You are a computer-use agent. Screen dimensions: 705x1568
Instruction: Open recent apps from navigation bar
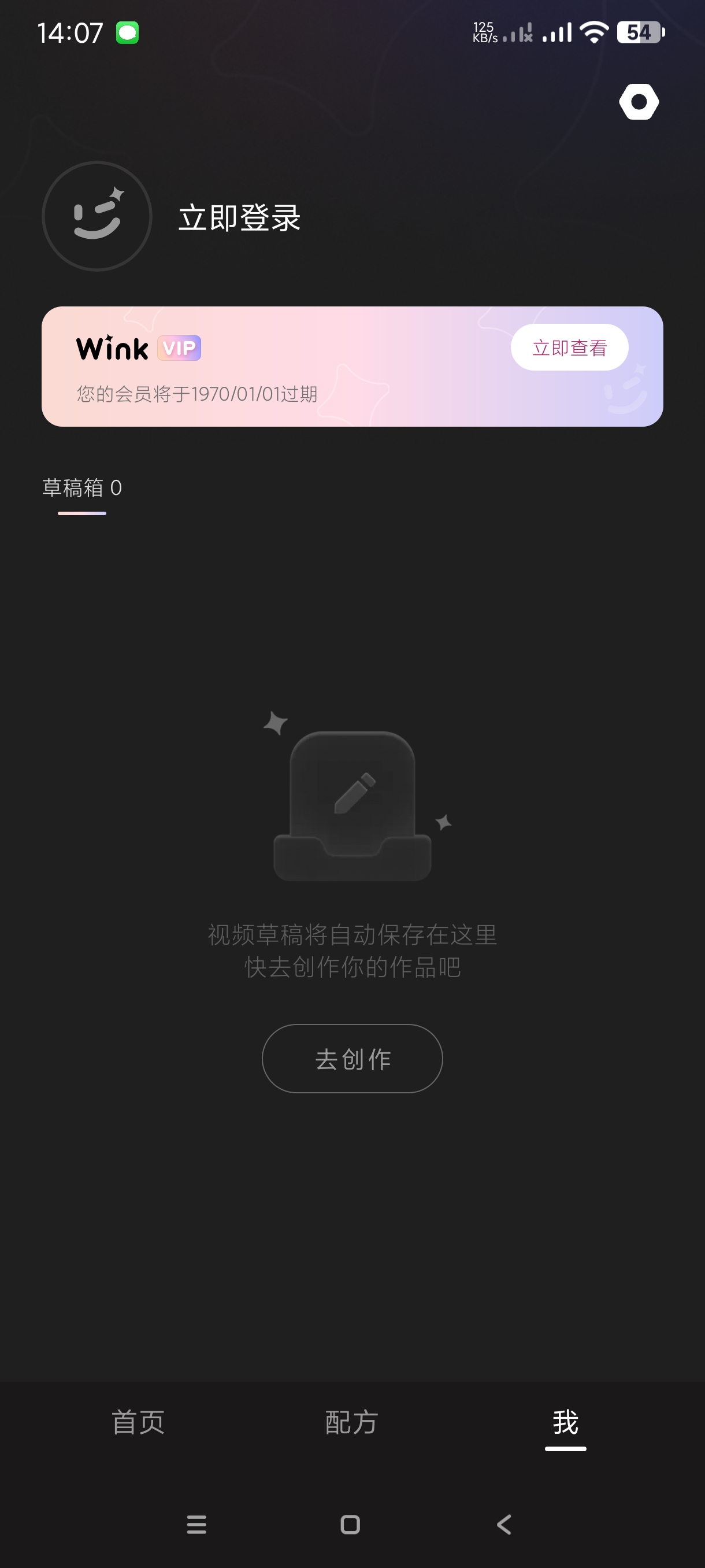click(x=196, y=1524)
